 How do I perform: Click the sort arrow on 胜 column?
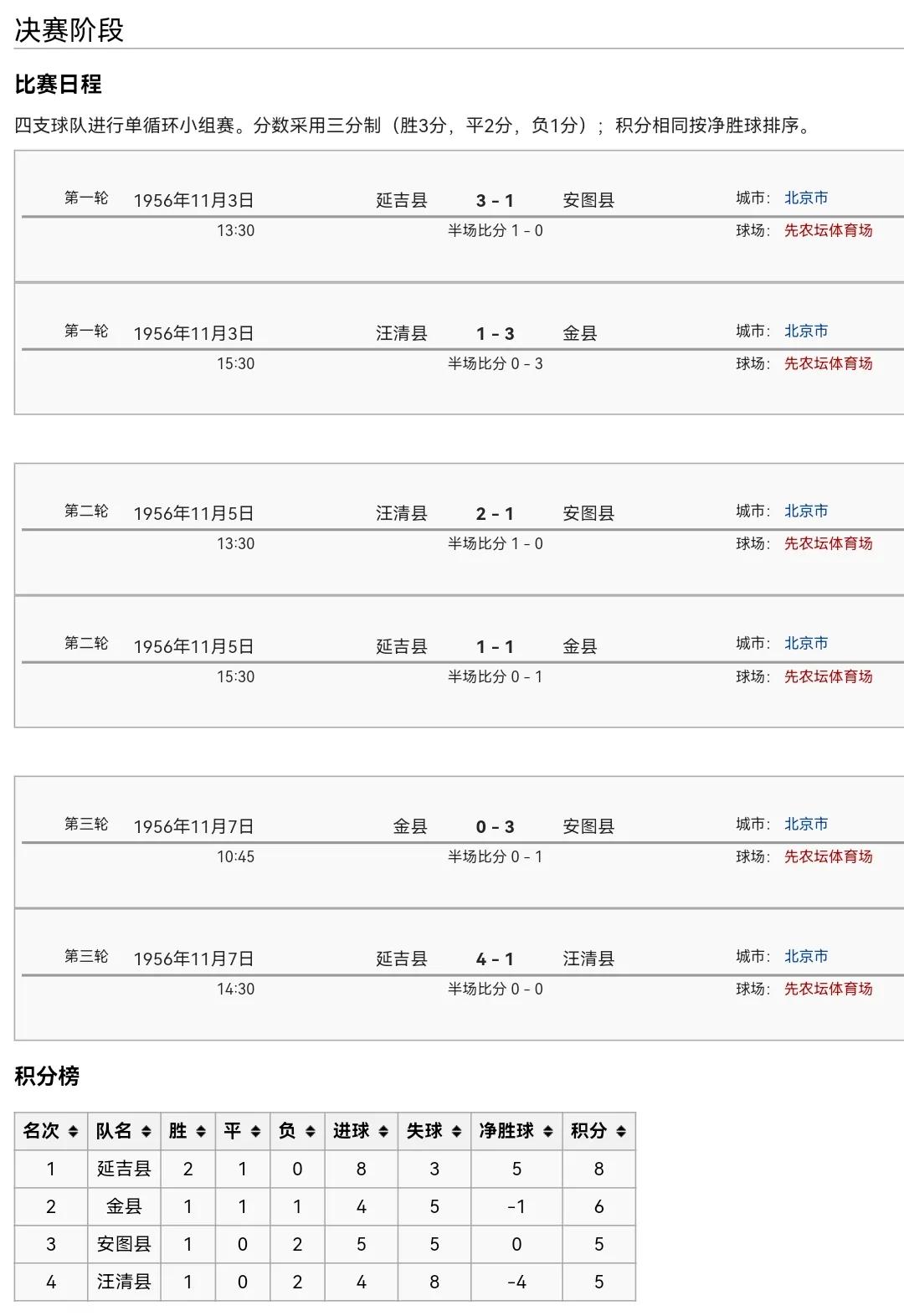(x=199, y=1129)
